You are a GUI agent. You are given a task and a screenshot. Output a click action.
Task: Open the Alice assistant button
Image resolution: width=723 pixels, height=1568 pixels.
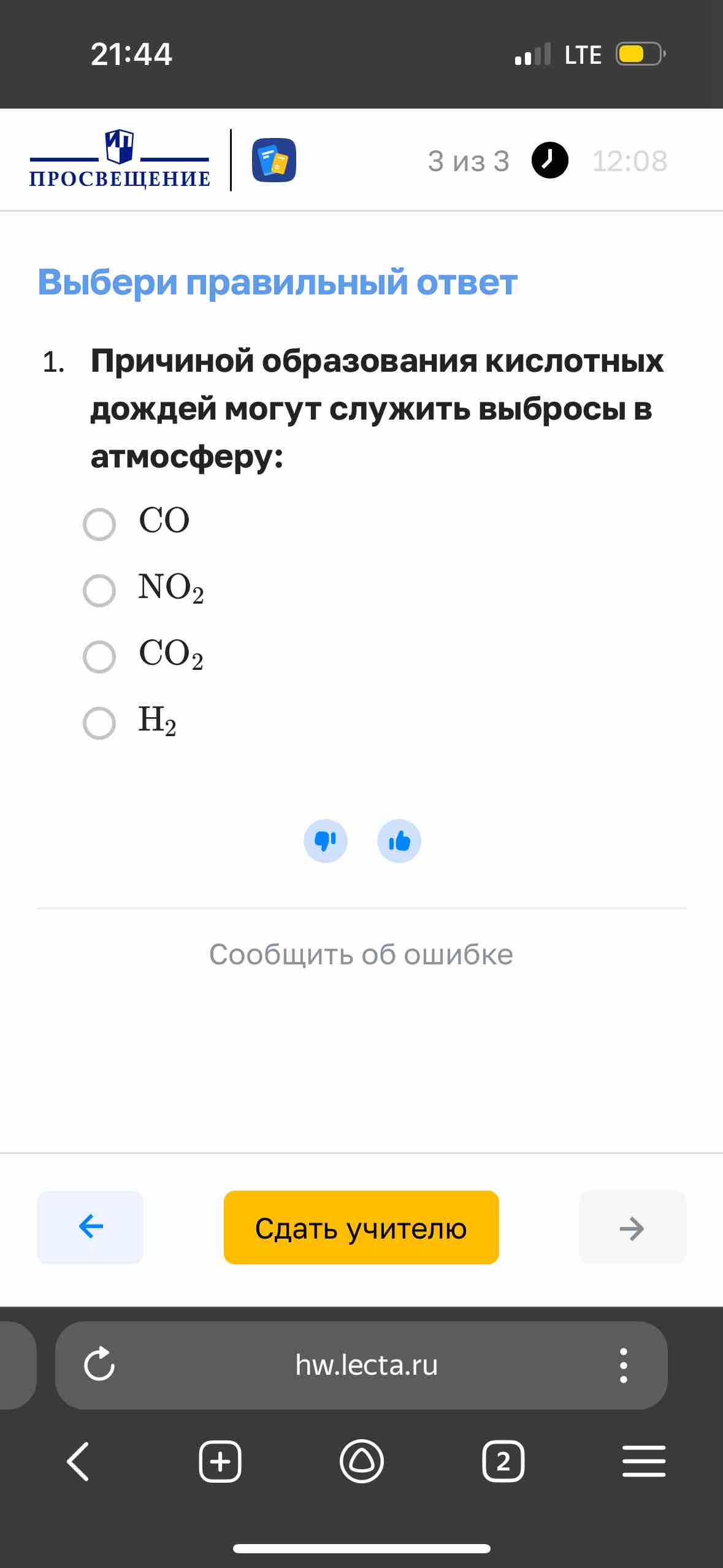362,1462
